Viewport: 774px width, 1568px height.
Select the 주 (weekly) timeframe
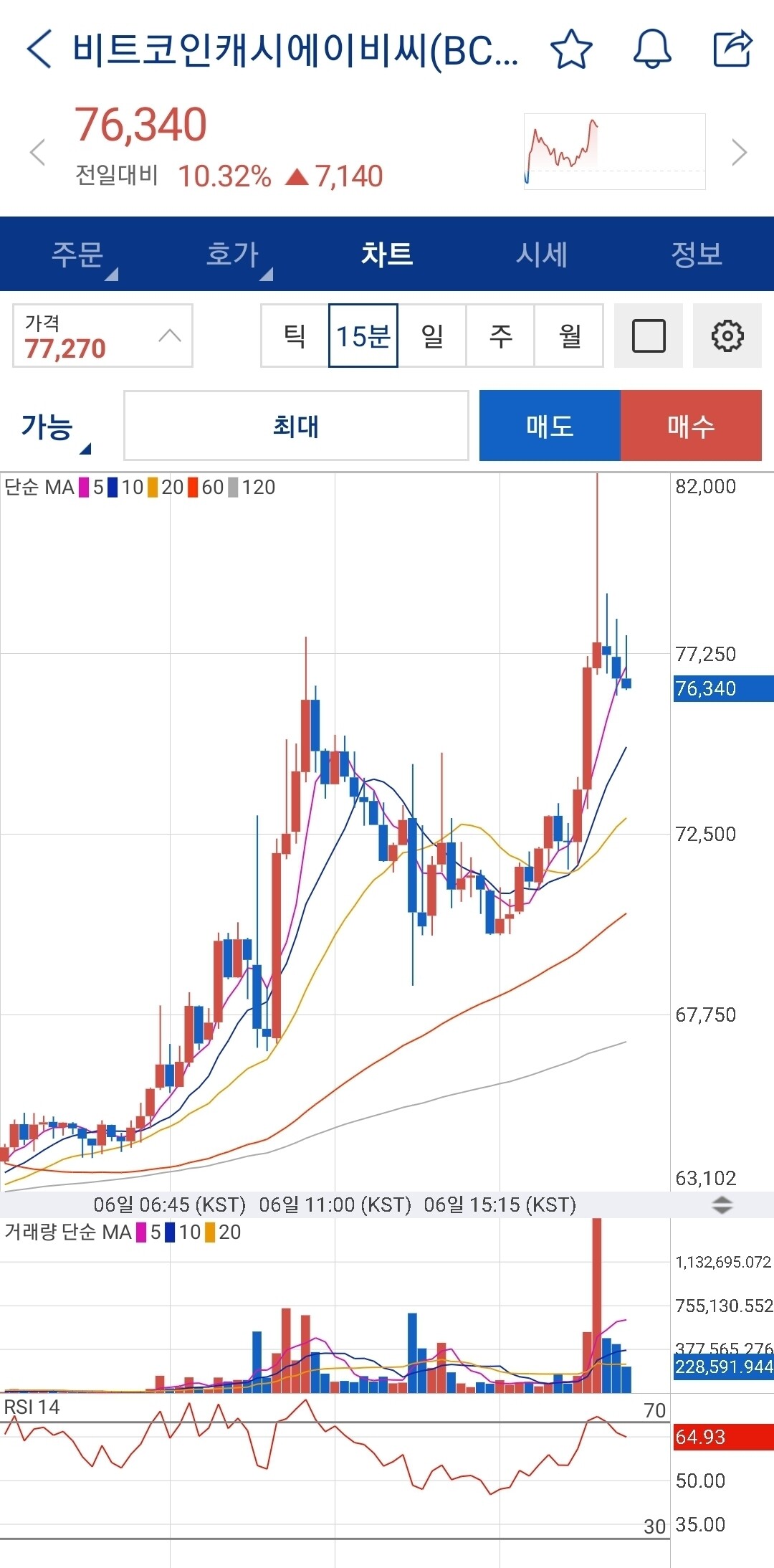click(501, 335)
